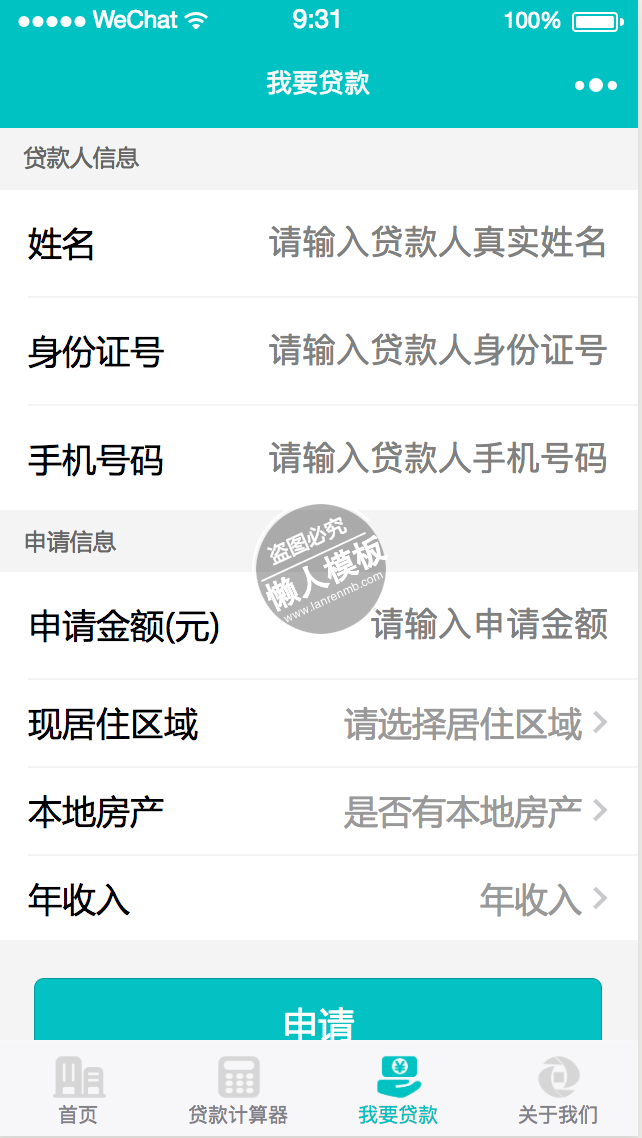Go to the 首页 home tab
The image size is (642, 1138).
click(79, 1091)
